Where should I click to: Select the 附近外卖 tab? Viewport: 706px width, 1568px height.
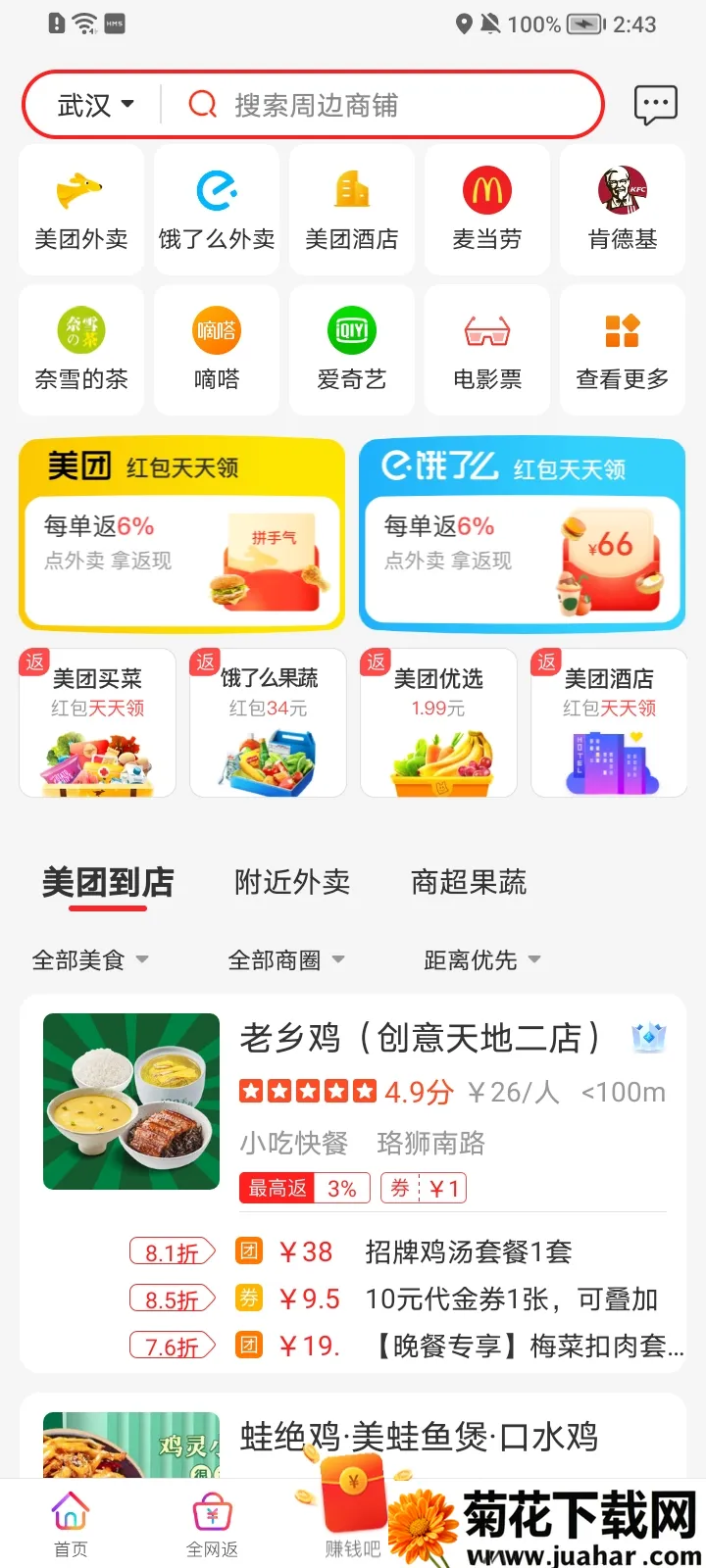[291, 882]
